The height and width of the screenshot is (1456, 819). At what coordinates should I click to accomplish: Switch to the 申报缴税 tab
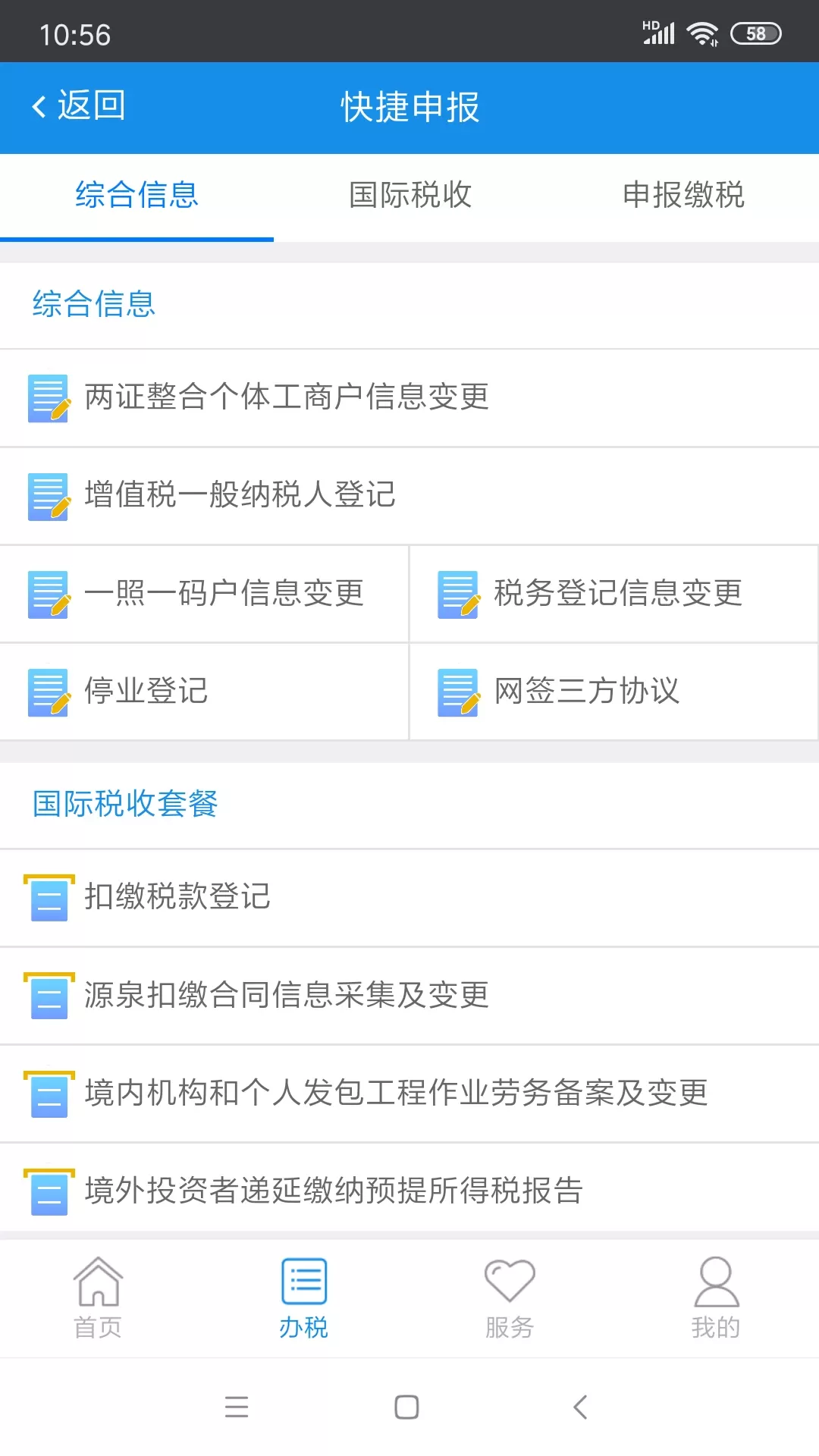click(x=682, y=196)
